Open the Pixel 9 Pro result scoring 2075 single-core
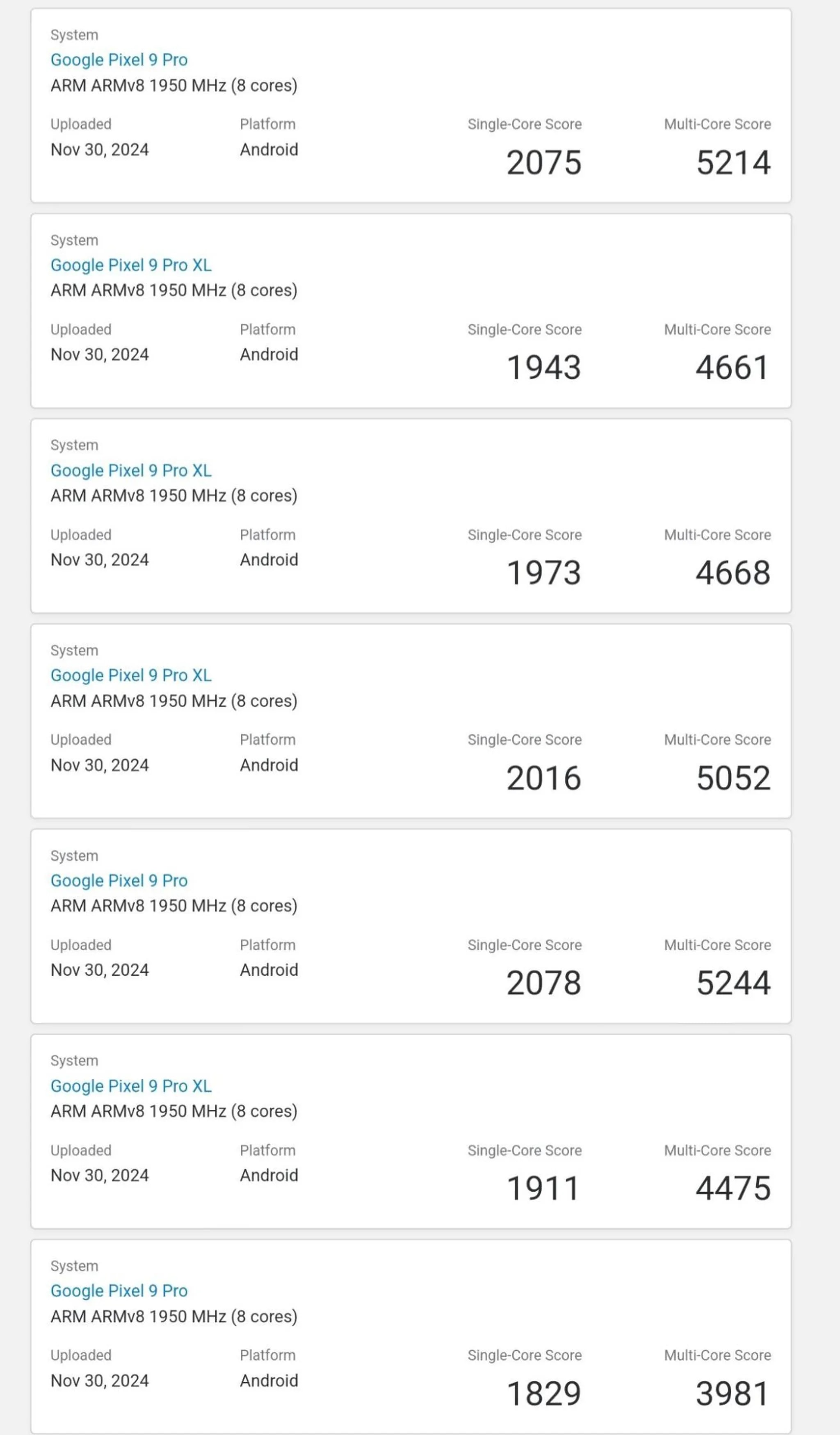Viewport: 840px width, 1435px height. click(119, 60)
